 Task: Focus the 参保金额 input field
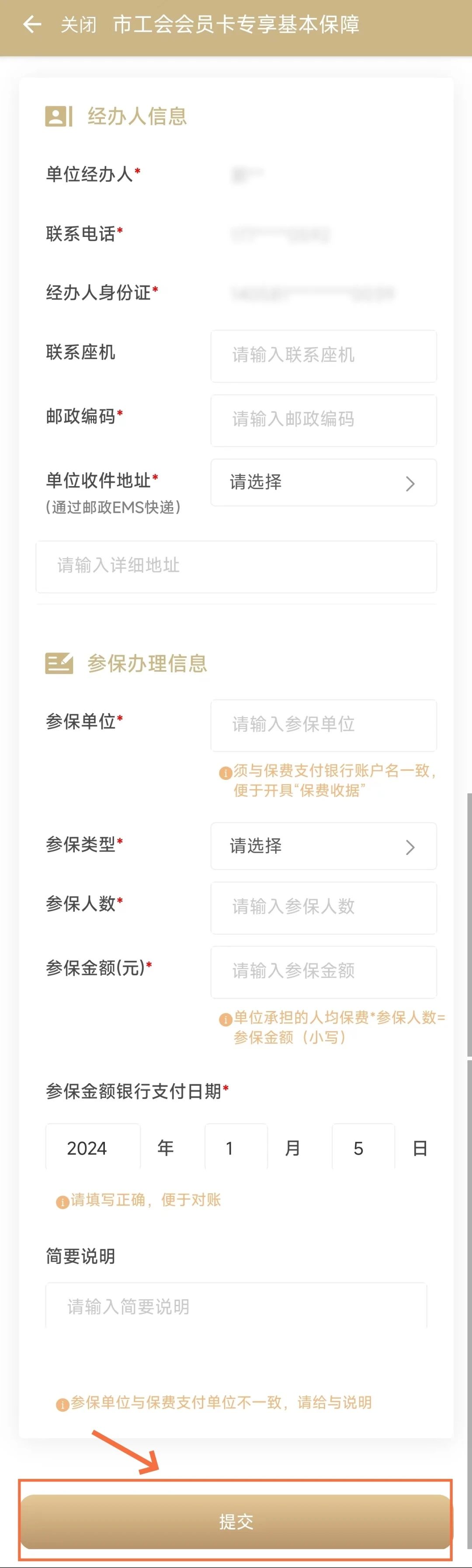pos(323,971)
